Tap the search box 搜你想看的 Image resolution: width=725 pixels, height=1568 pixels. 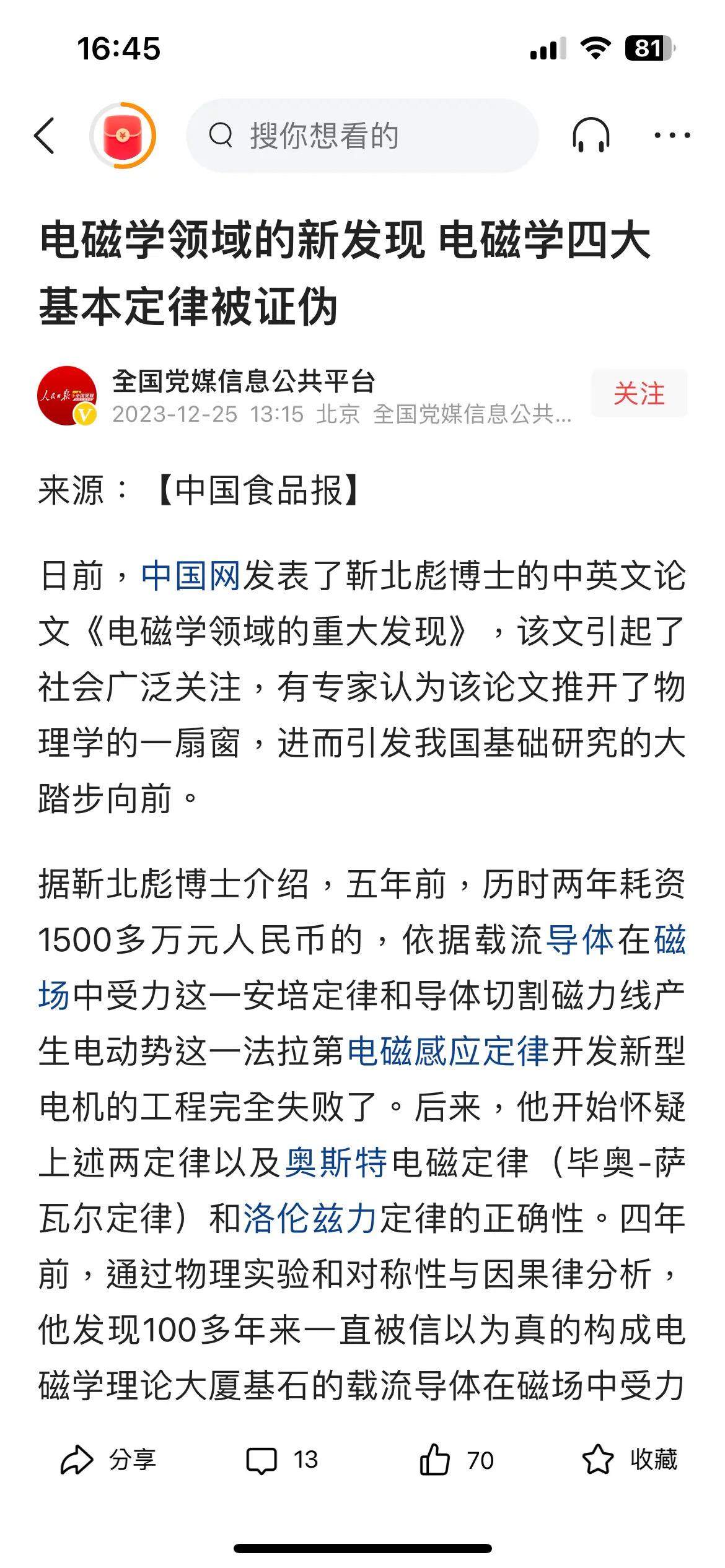coord(362,135)
